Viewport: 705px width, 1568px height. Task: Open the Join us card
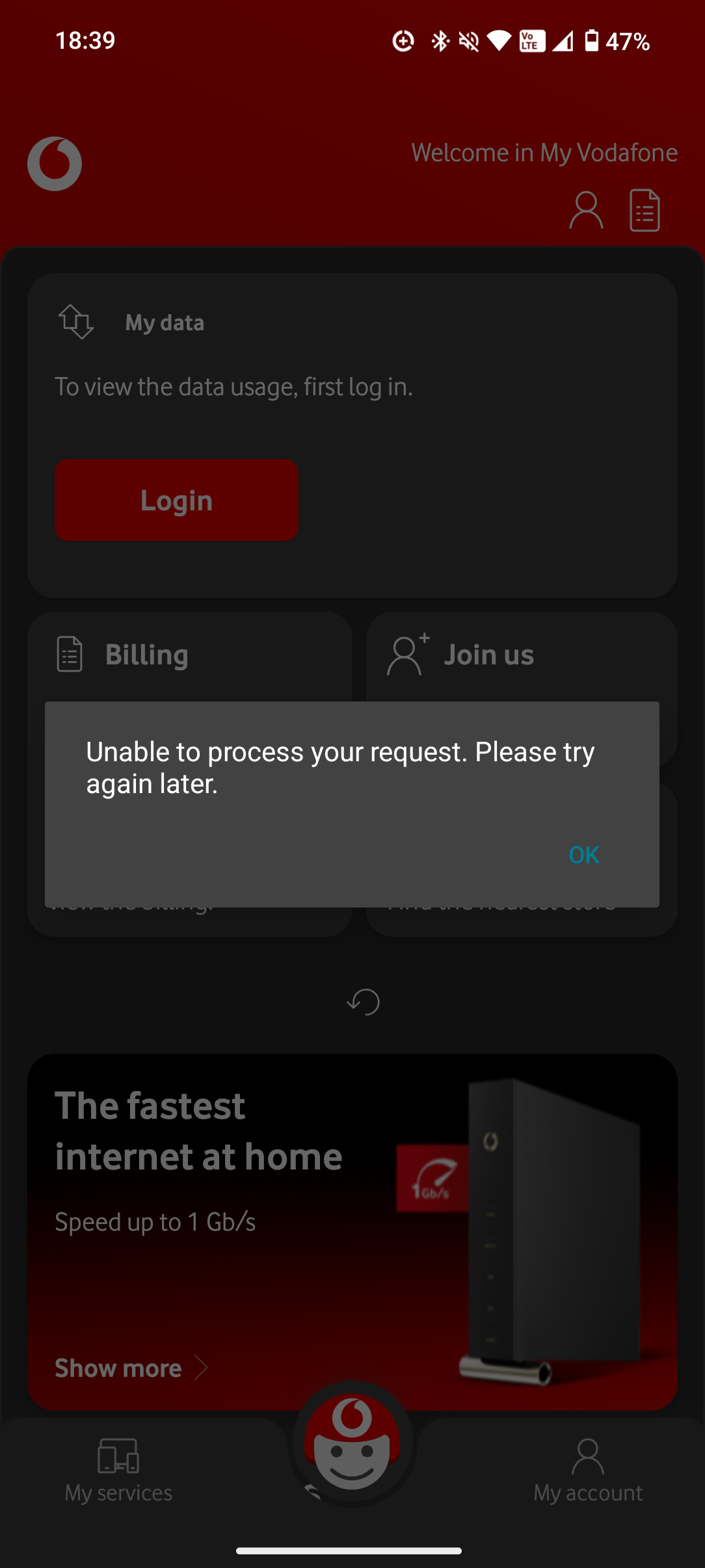pos(488,655)
